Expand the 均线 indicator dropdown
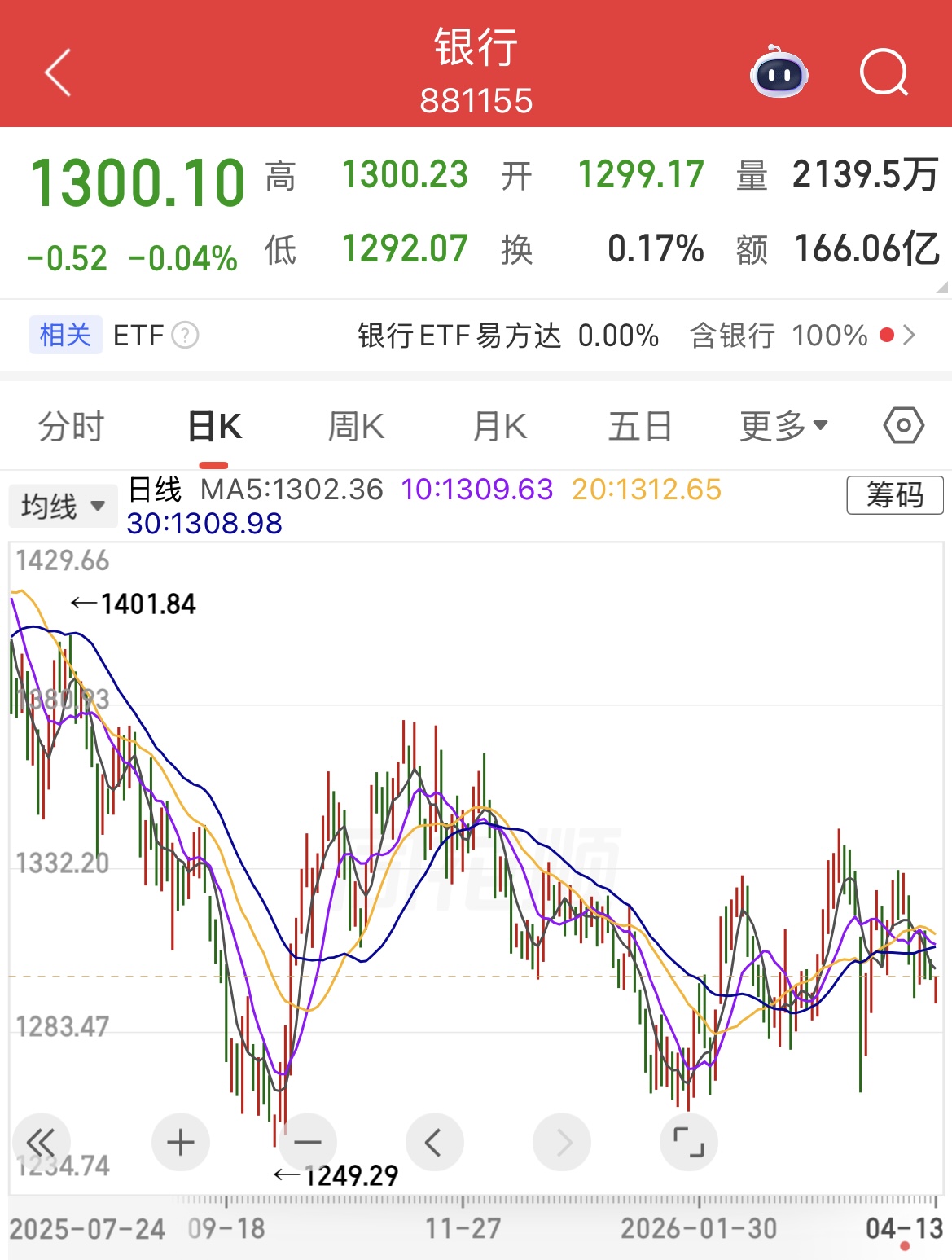The image size is (952, 1260). (63, 506)
